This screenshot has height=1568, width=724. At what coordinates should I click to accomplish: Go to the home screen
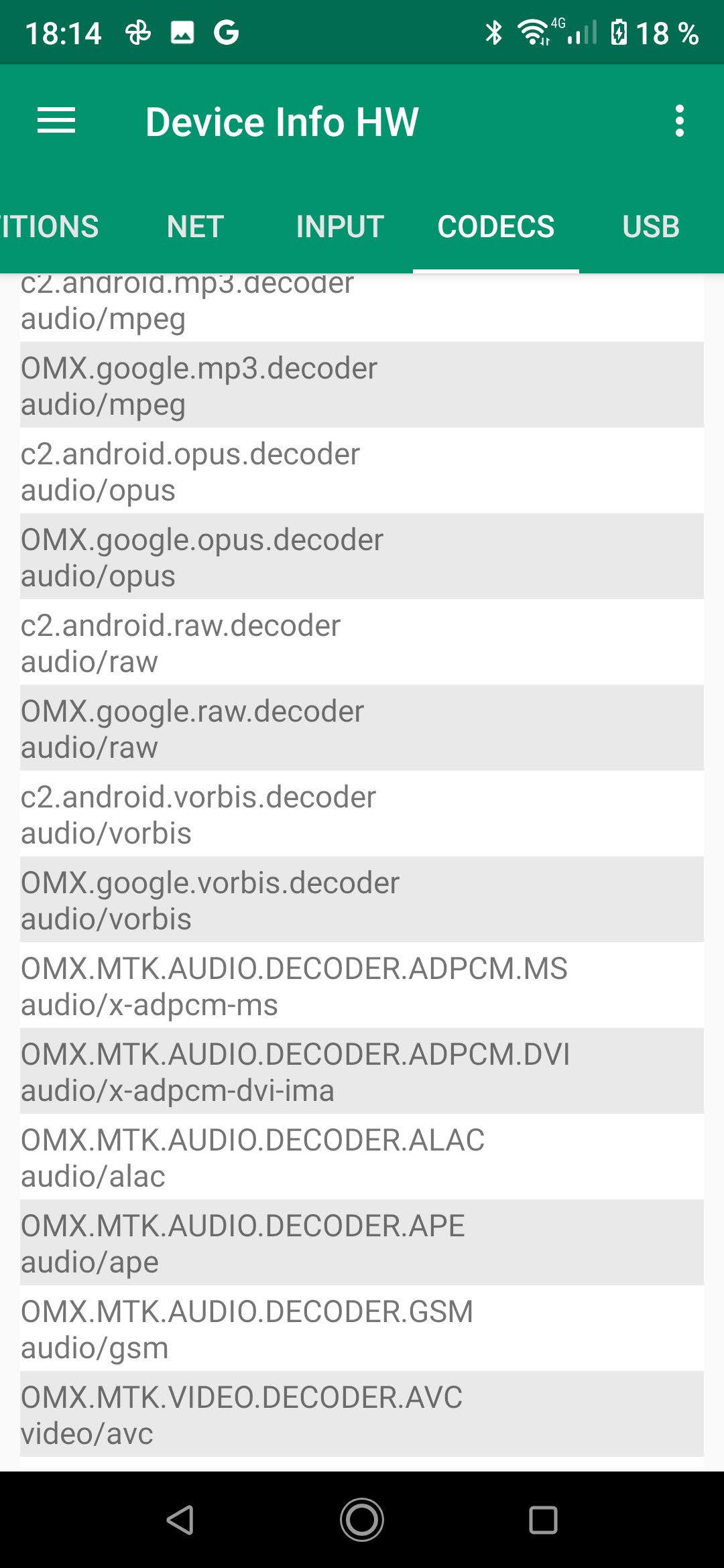(362, 1519)
